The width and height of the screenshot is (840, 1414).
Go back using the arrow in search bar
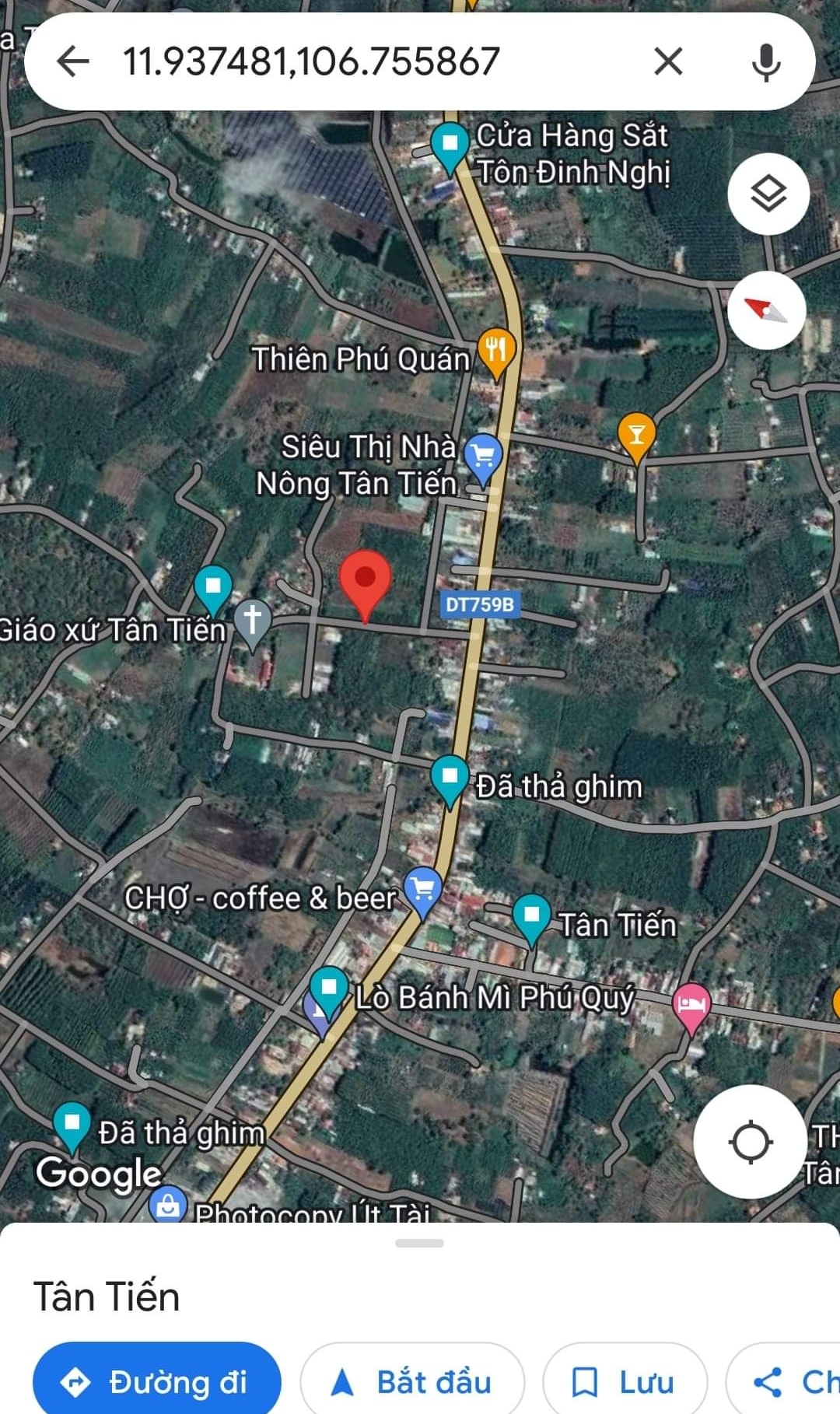coord(74,61)
